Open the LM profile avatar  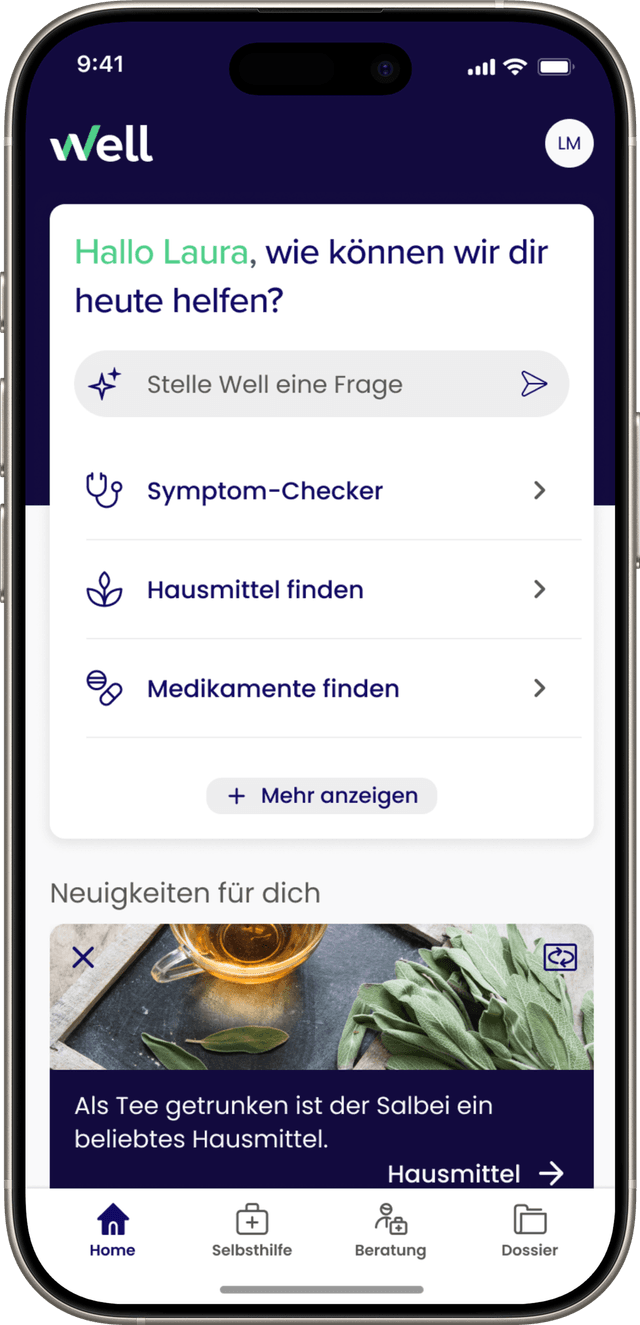coord(569,144)
